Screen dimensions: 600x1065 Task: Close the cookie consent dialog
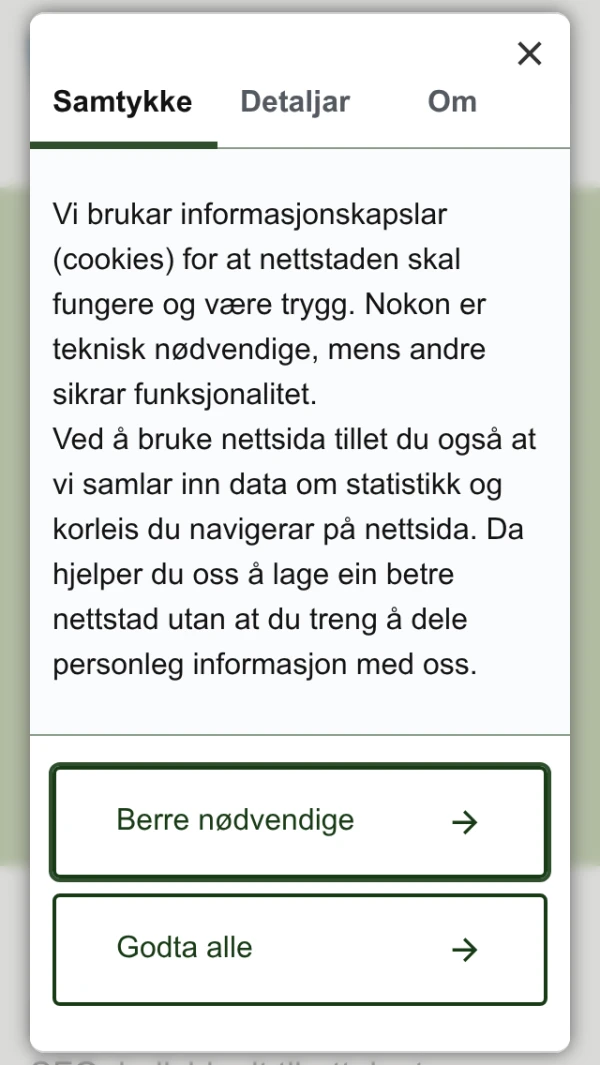tap(529, 54)
